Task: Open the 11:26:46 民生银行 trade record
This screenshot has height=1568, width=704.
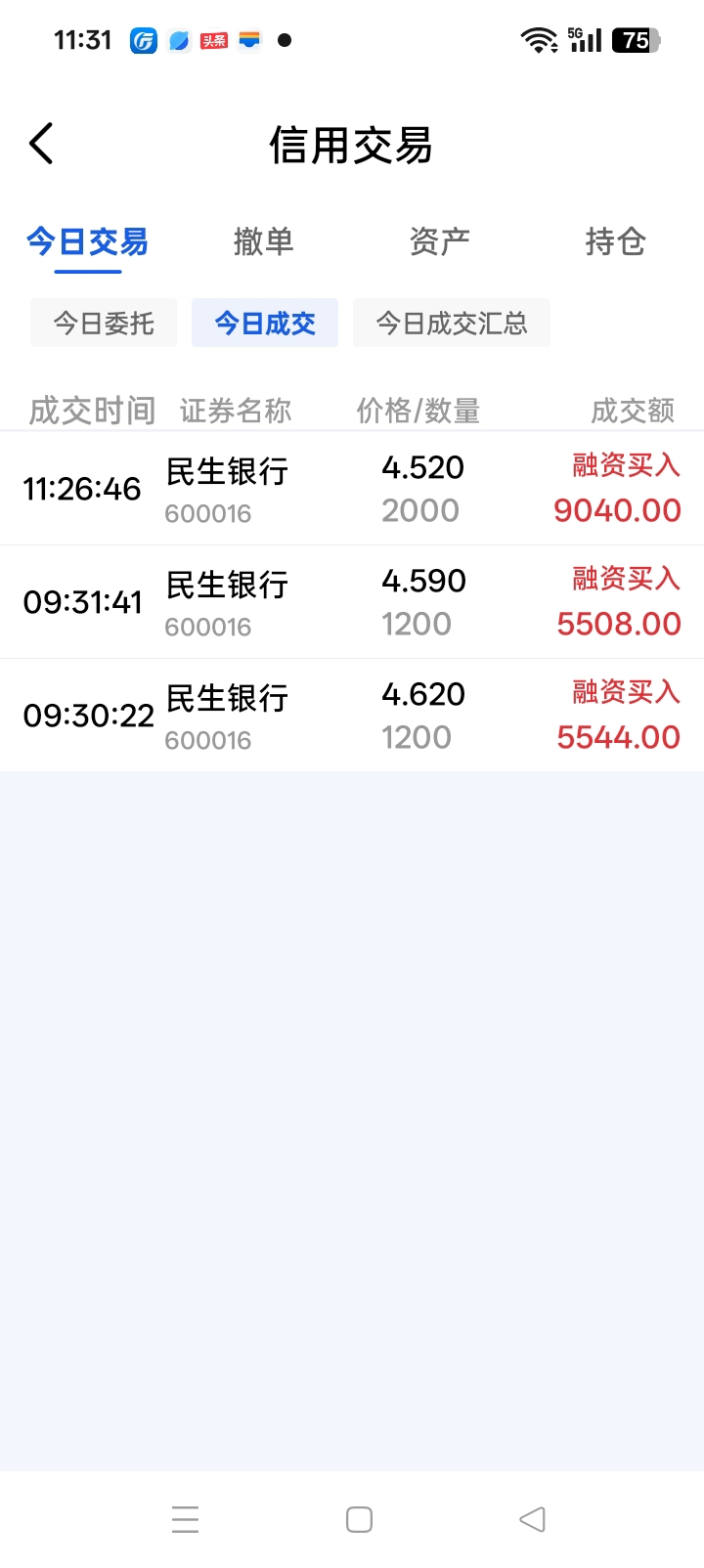Action: click(x=352, y=489)
